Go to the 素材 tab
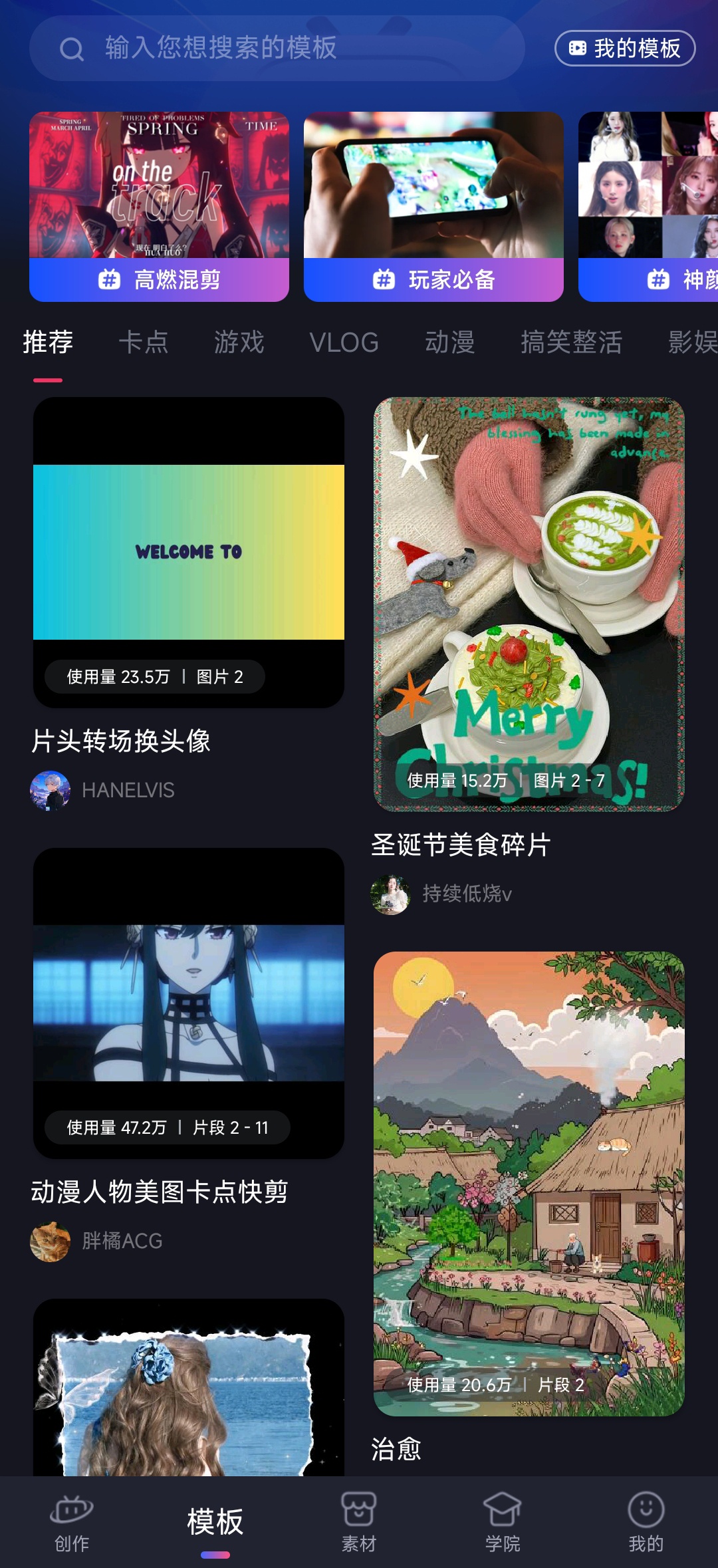The height and width of the screenshot is (1568, 718). point(359,1521)
